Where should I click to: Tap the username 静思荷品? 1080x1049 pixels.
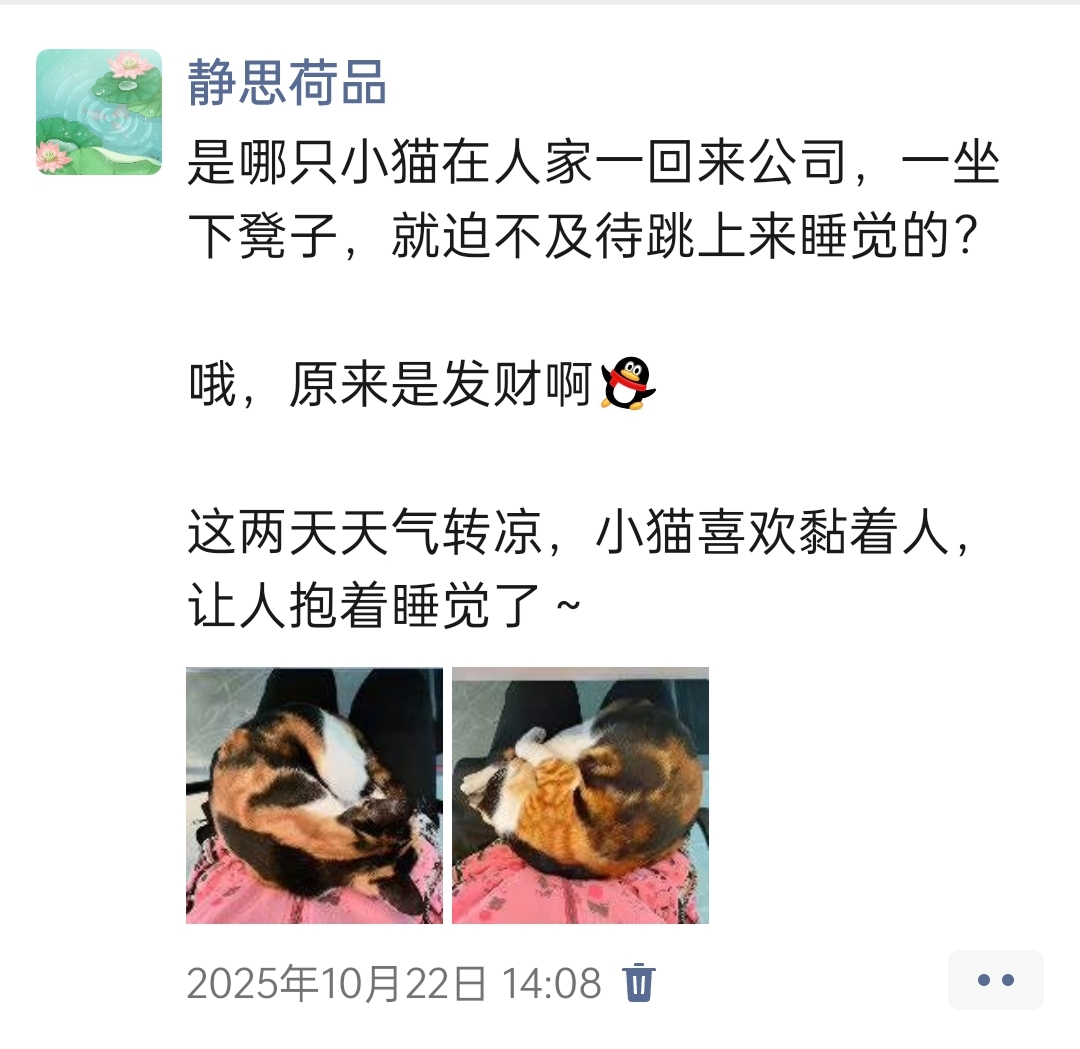[287, 83]
